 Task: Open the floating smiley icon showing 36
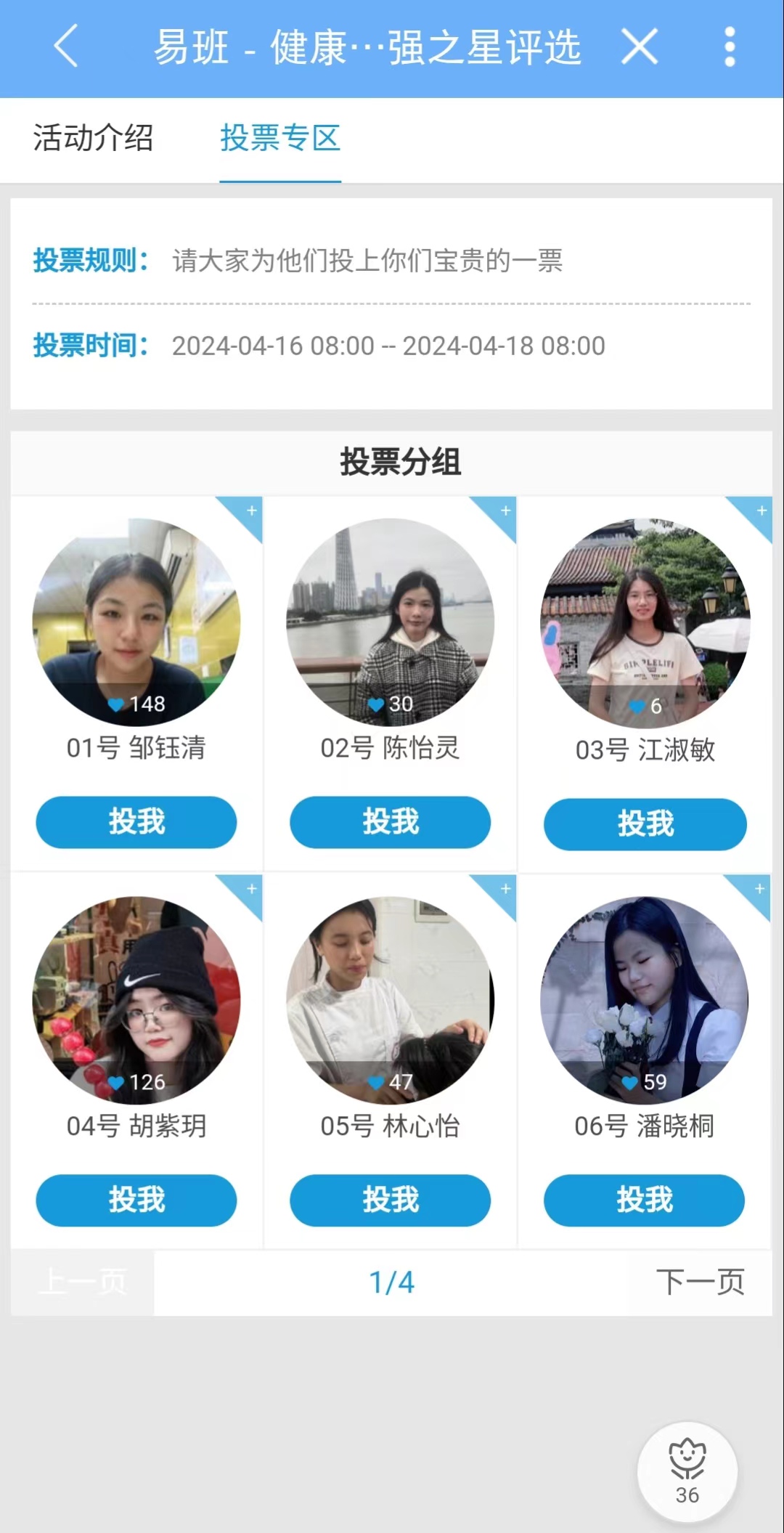pos(687,1471)
